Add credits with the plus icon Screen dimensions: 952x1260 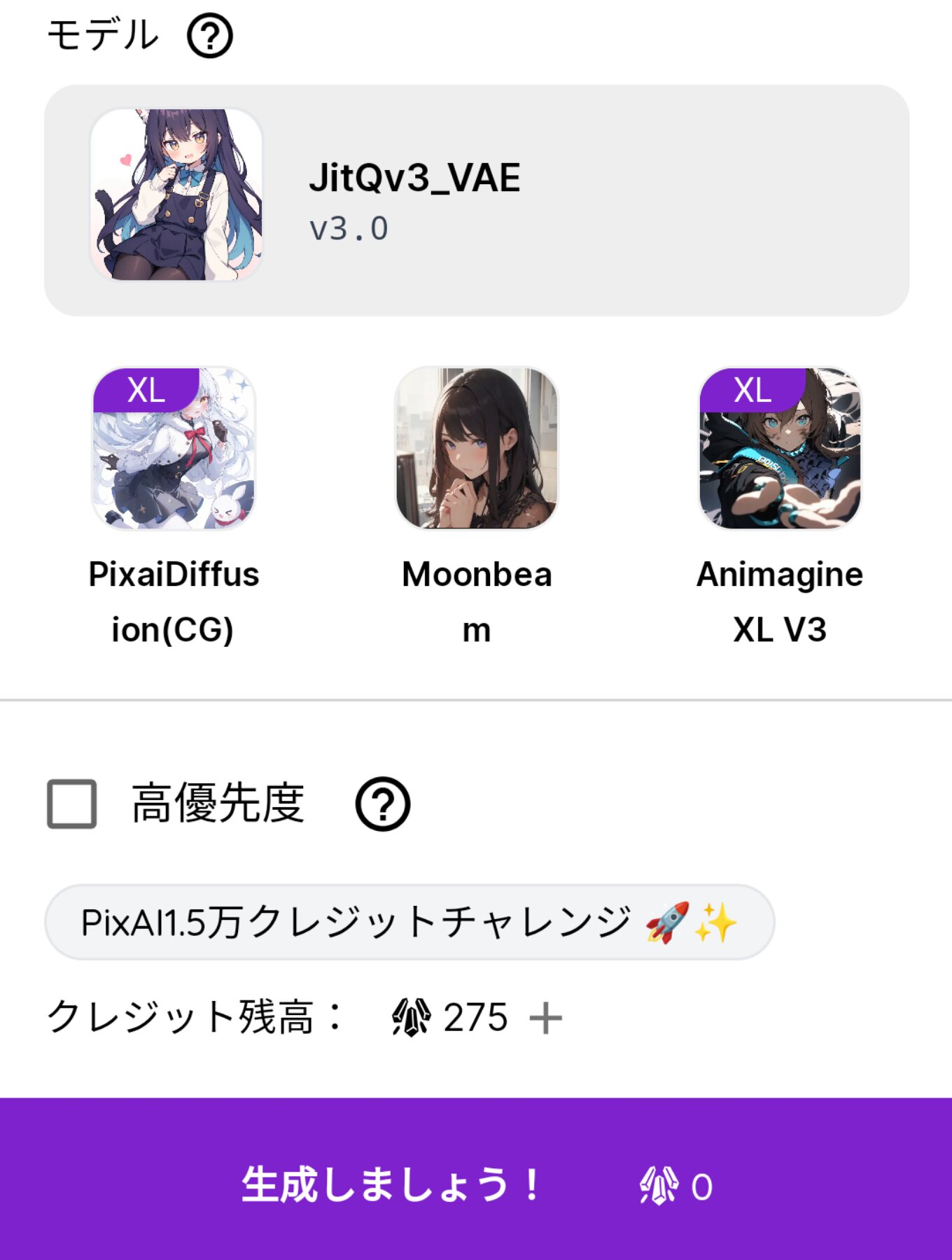[546, 1018]
